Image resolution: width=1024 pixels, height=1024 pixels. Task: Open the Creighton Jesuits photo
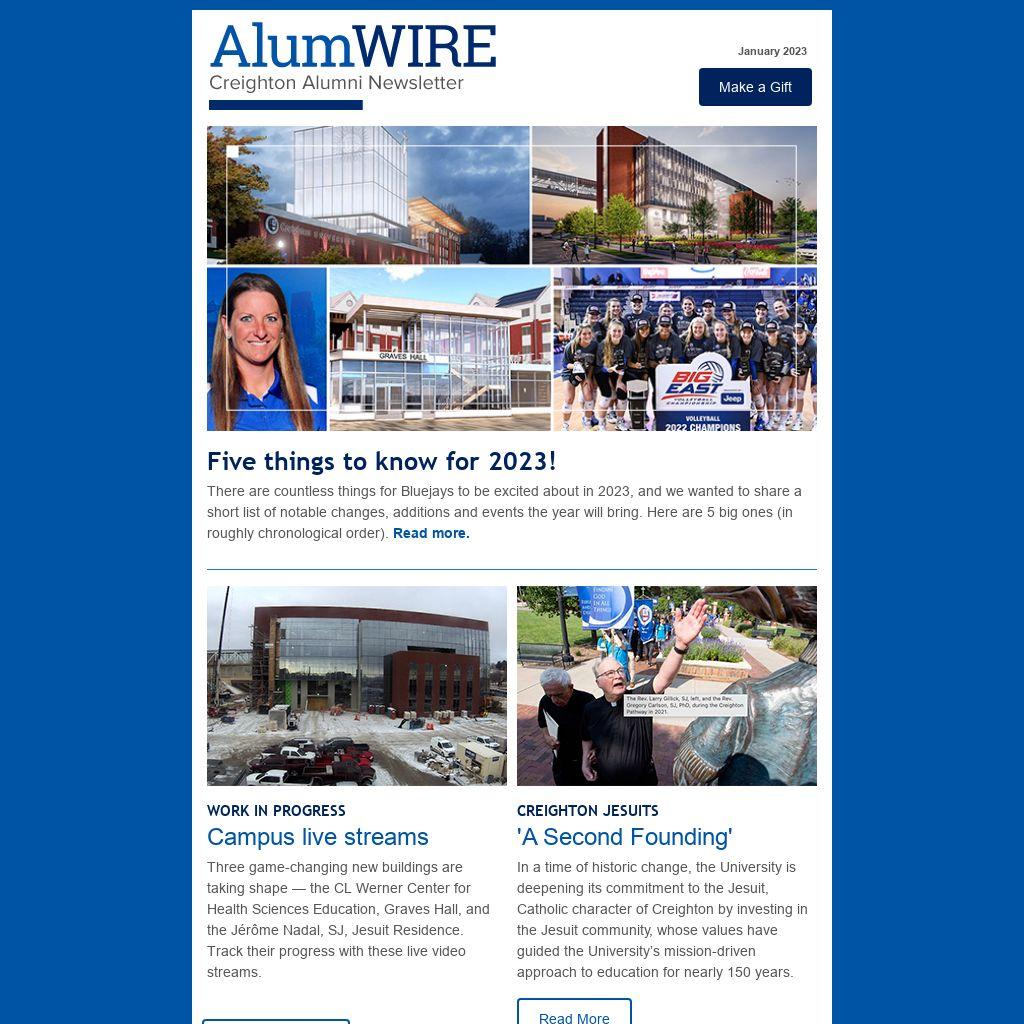pos(666,685)
